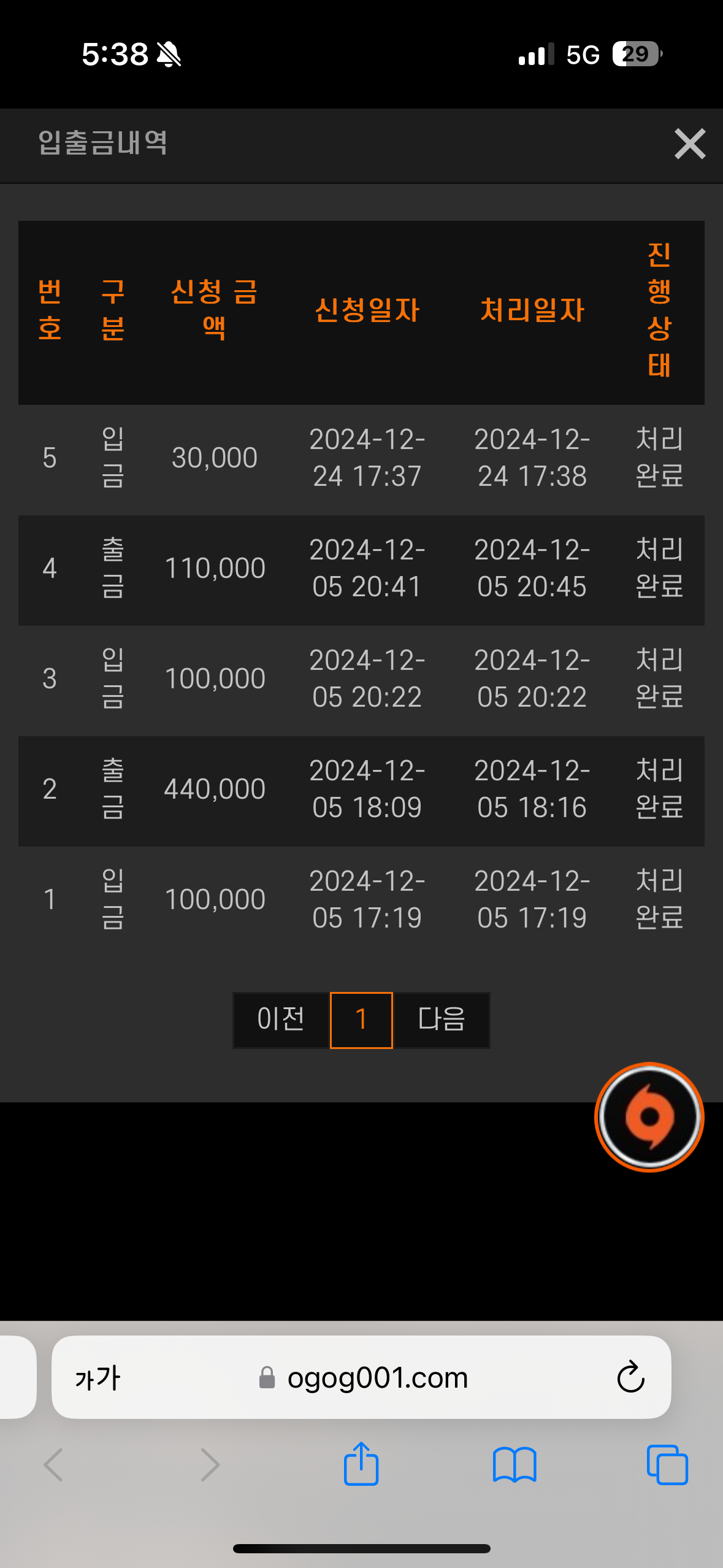Tap the ogog001.com address bar
The image size is (723, 1568).
pos(362,1377)
